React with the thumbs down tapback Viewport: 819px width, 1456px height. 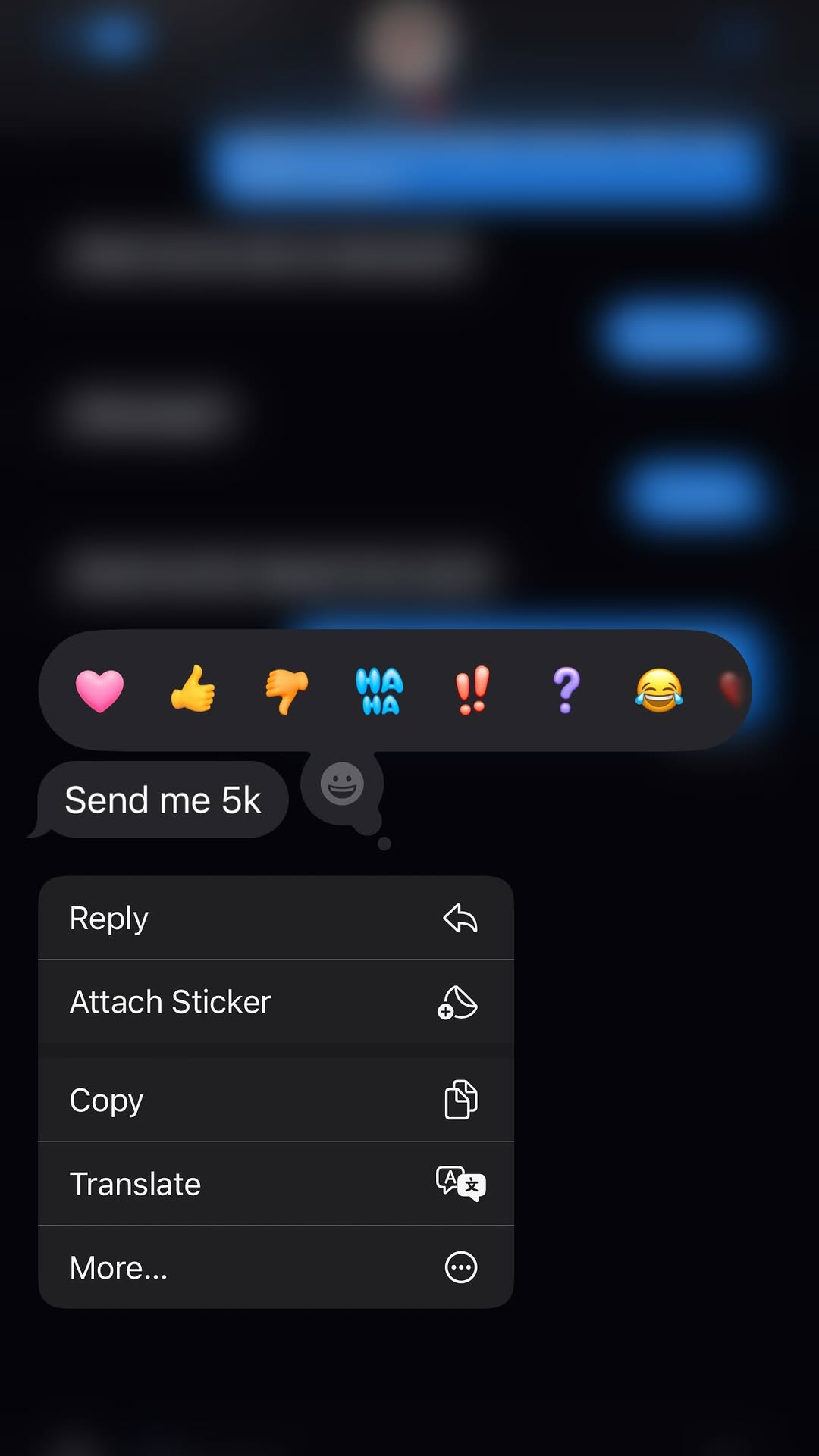[x=287, y=690]
